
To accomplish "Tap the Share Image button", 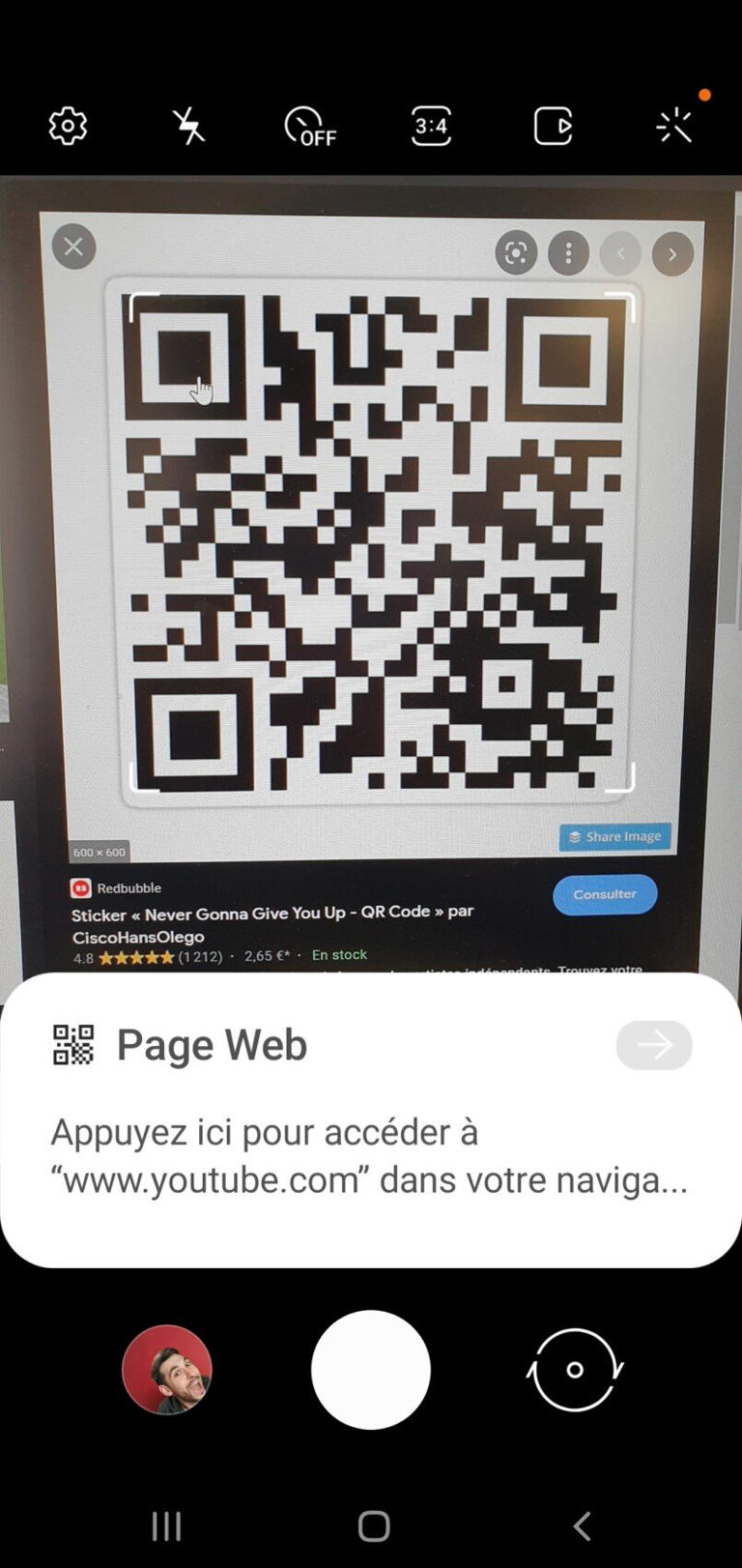I will click(614, 836).
